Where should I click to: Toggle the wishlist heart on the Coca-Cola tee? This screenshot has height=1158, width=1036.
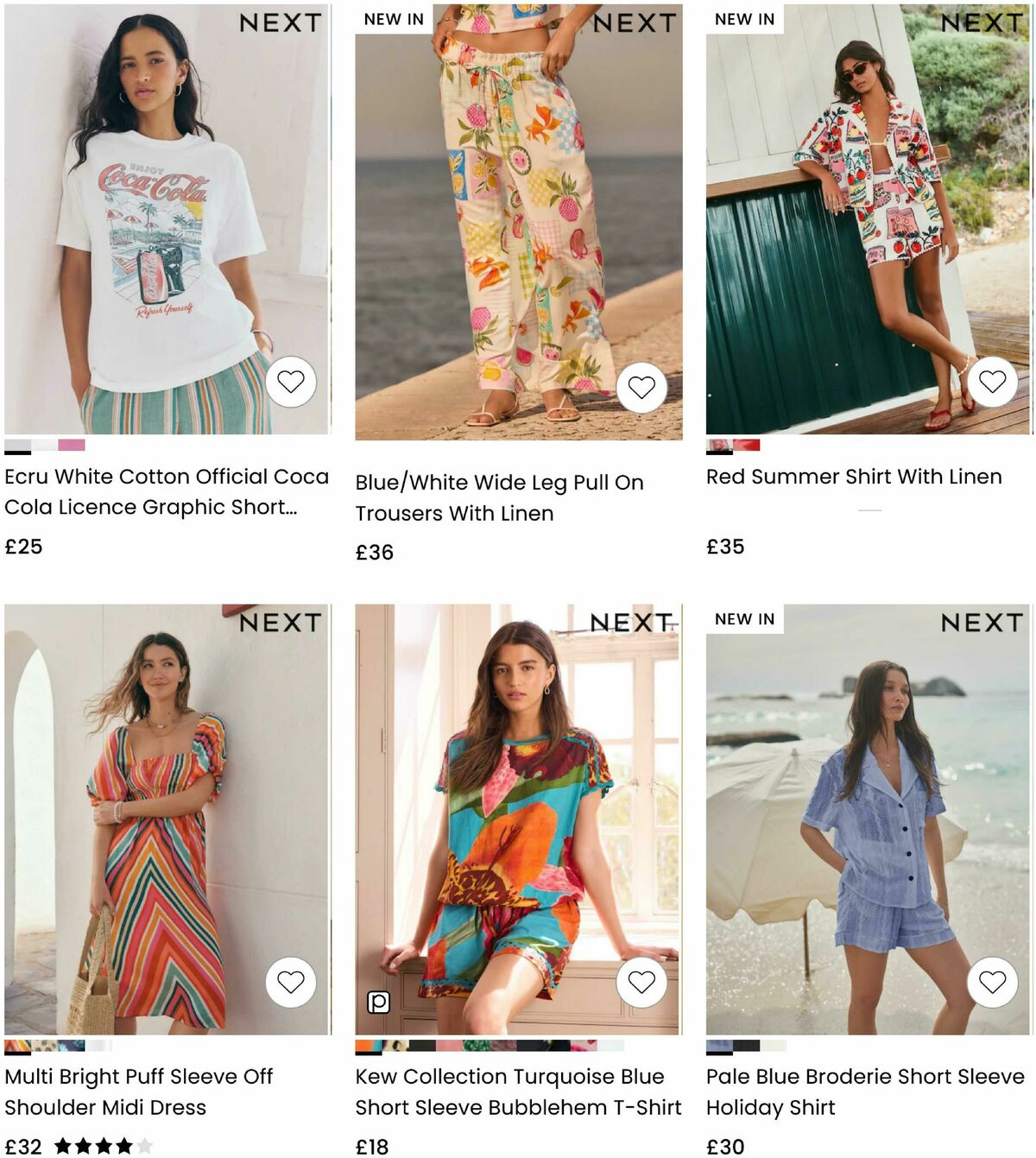point(291,380)
